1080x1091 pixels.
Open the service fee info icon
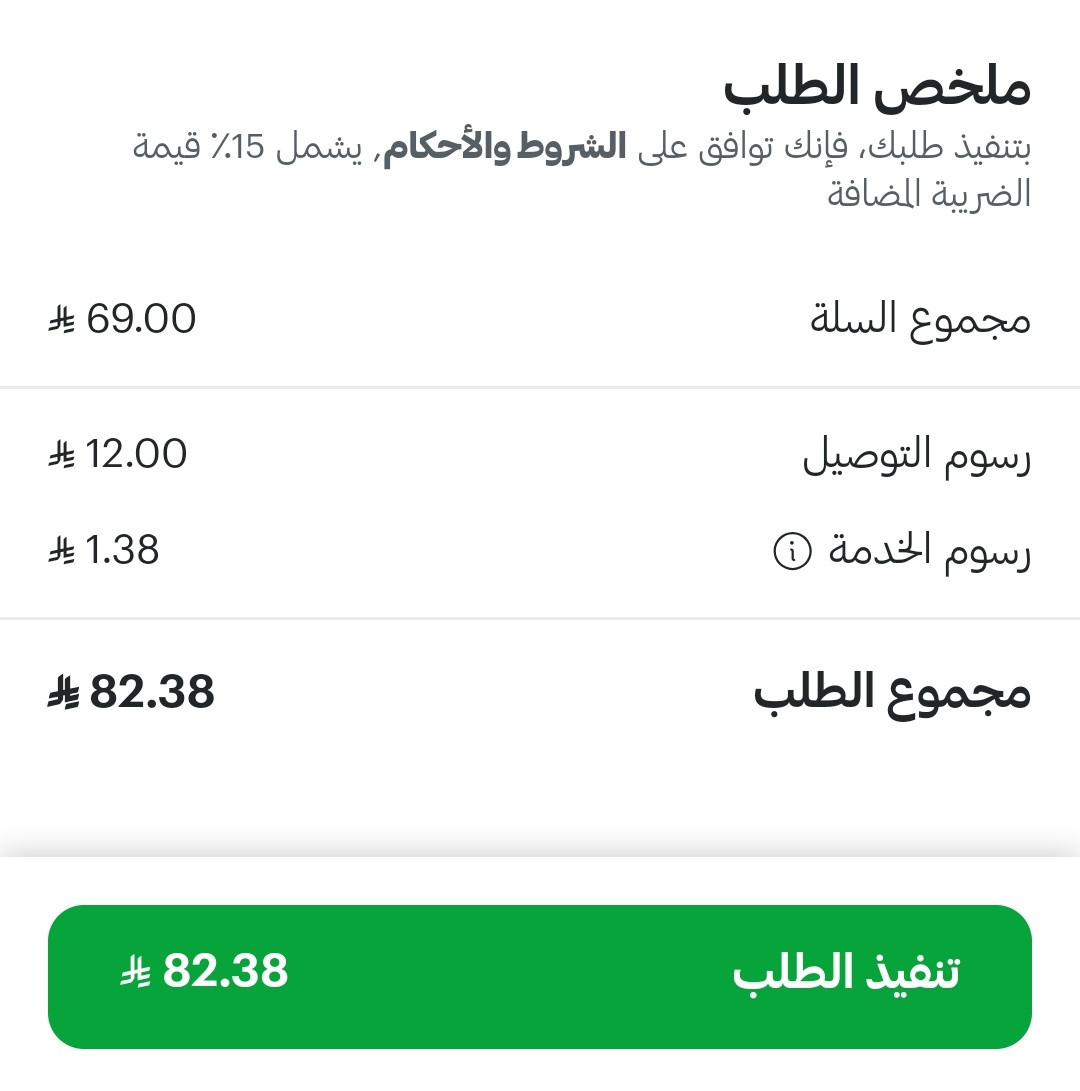[x=792, y=551]
